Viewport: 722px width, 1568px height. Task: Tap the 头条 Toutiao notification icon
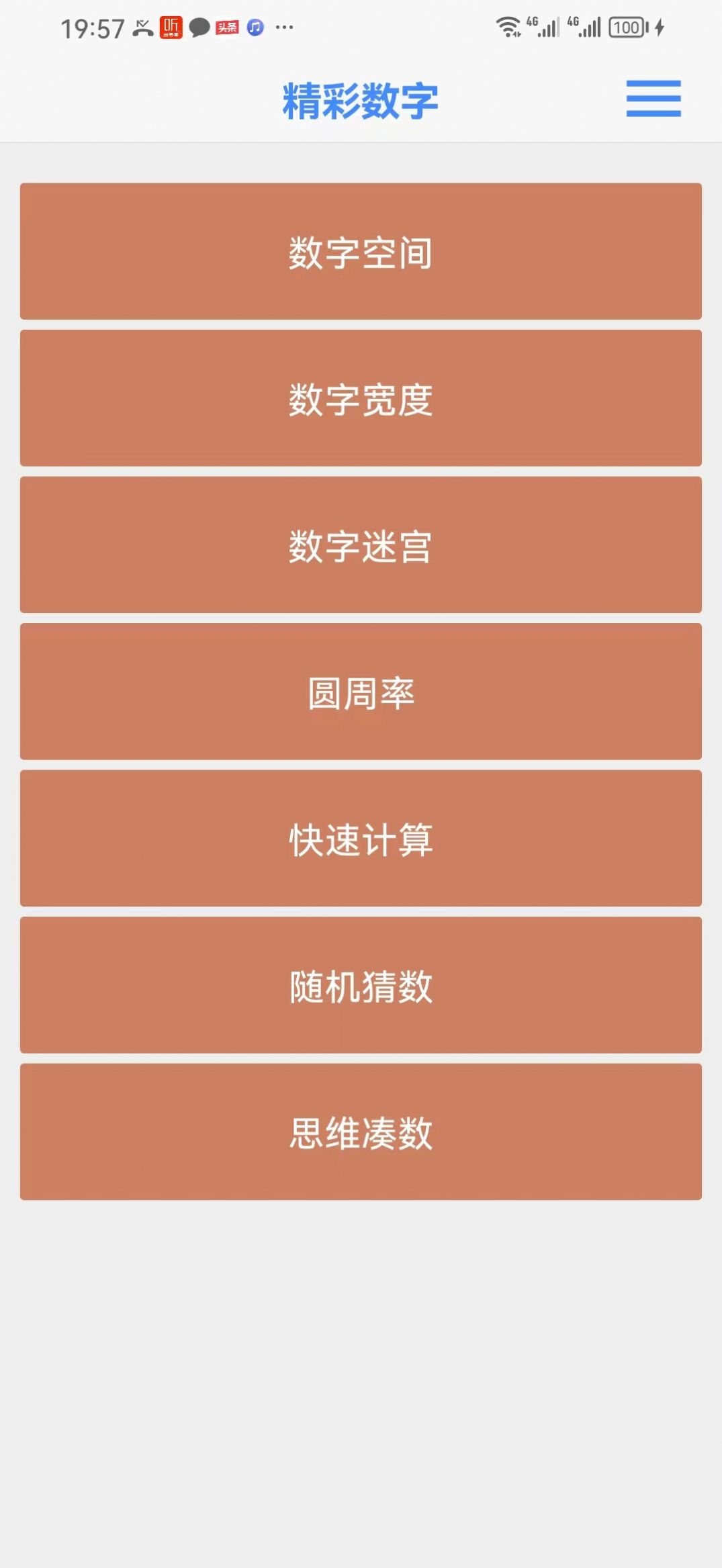228,27
